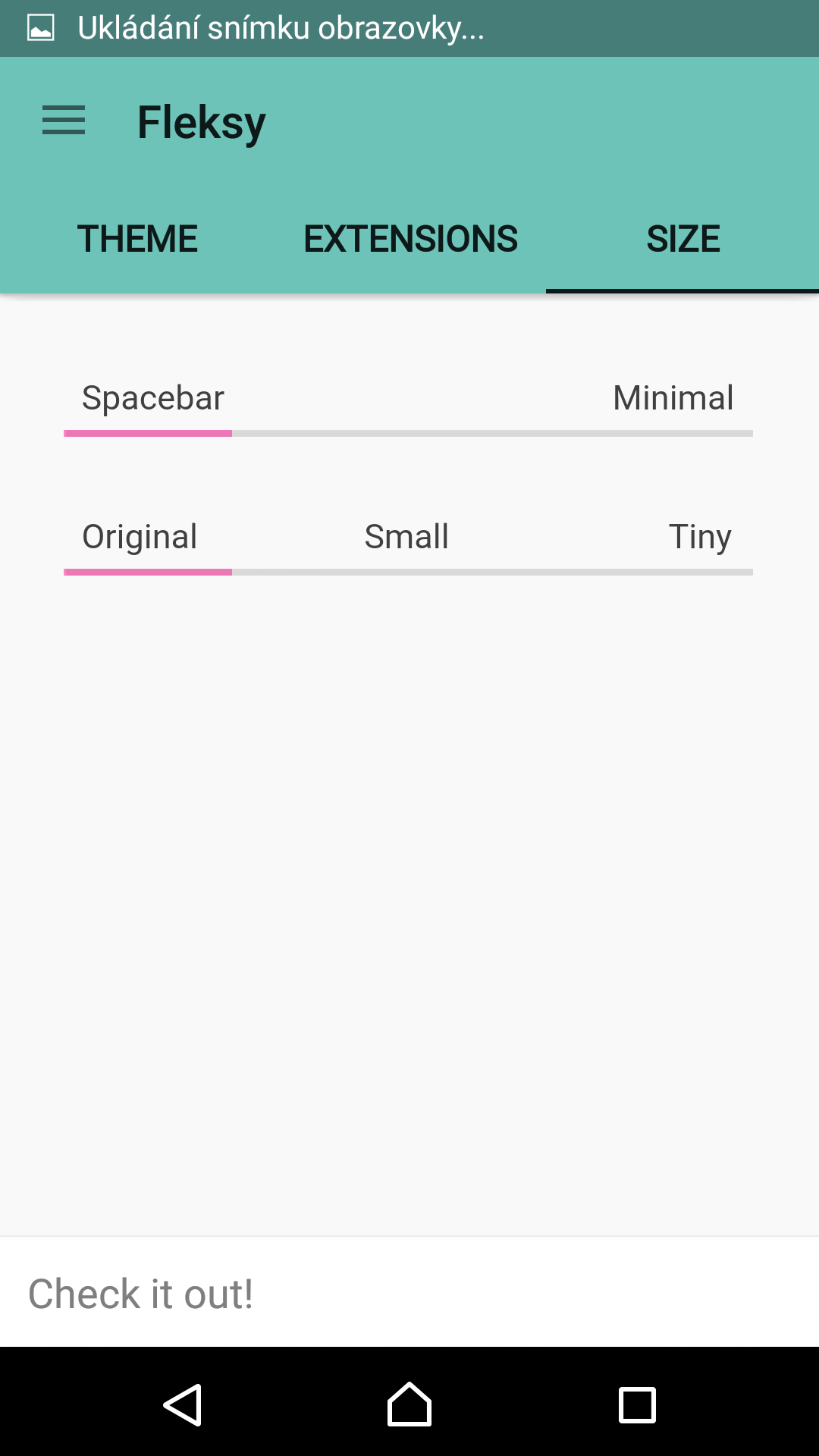819x1456 pixels.
Task: Tap the Check it out text field
Action: (x=409, y=1293)
